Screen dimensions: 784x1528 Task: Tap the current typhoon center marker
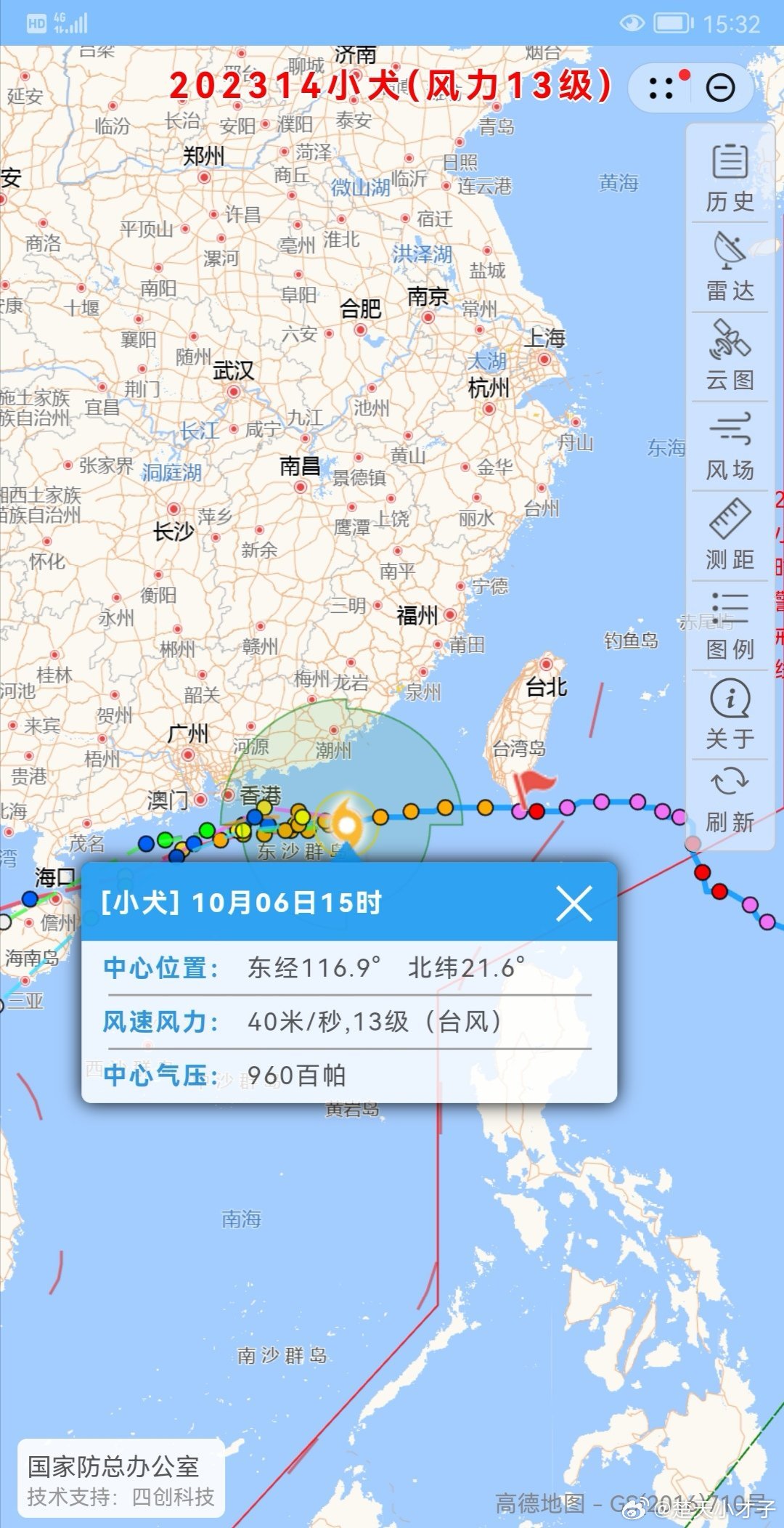coord(347,825)
